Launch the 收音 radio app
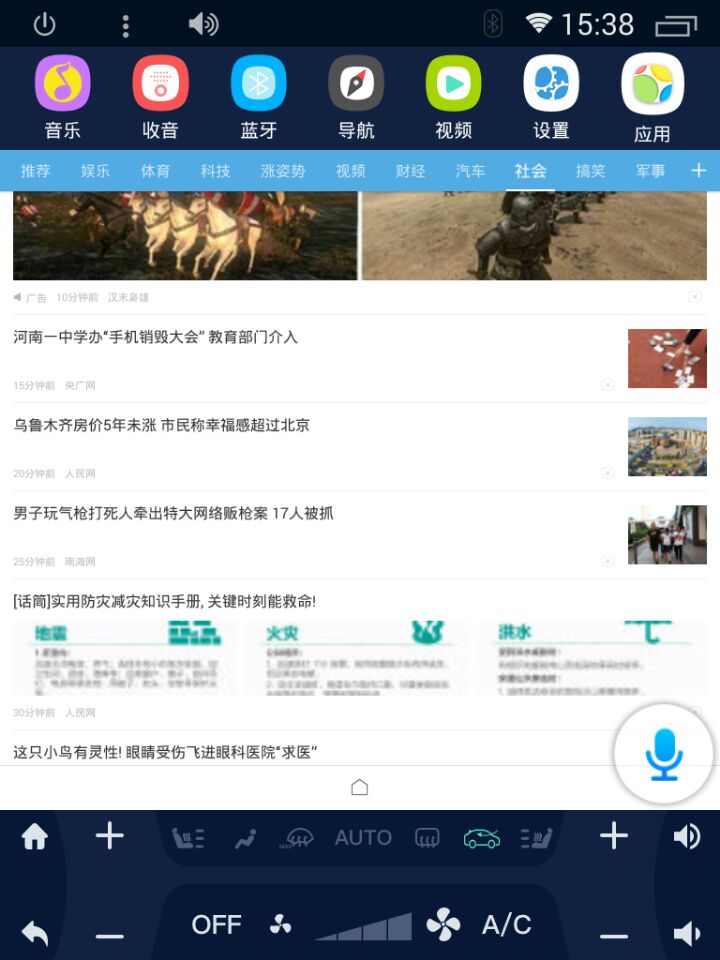 pyautogui.click(x=160, y=85)
